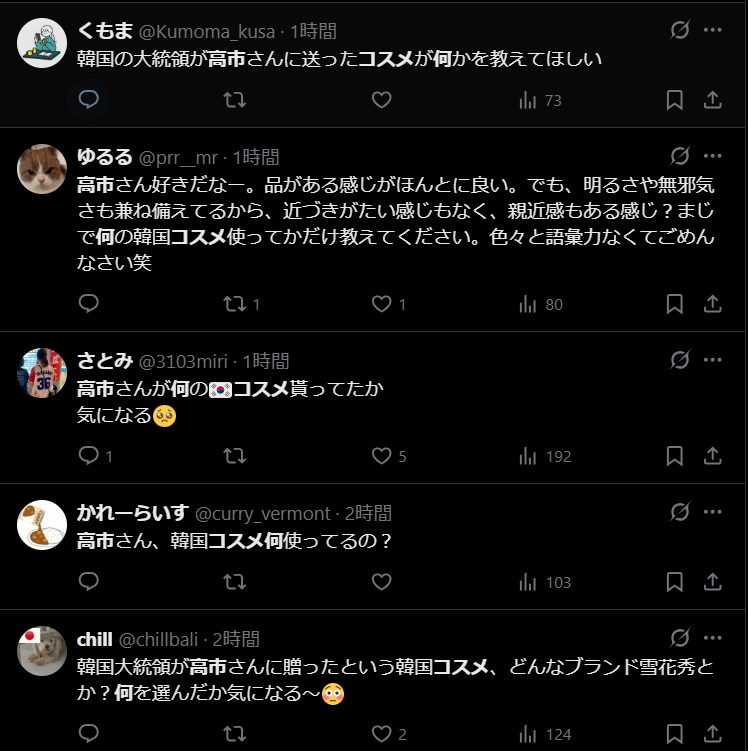Image resolution: width=748 pixels, height=751 pixels.
Task: Repost ゆるる's post
Action: (x=234, y=304)
